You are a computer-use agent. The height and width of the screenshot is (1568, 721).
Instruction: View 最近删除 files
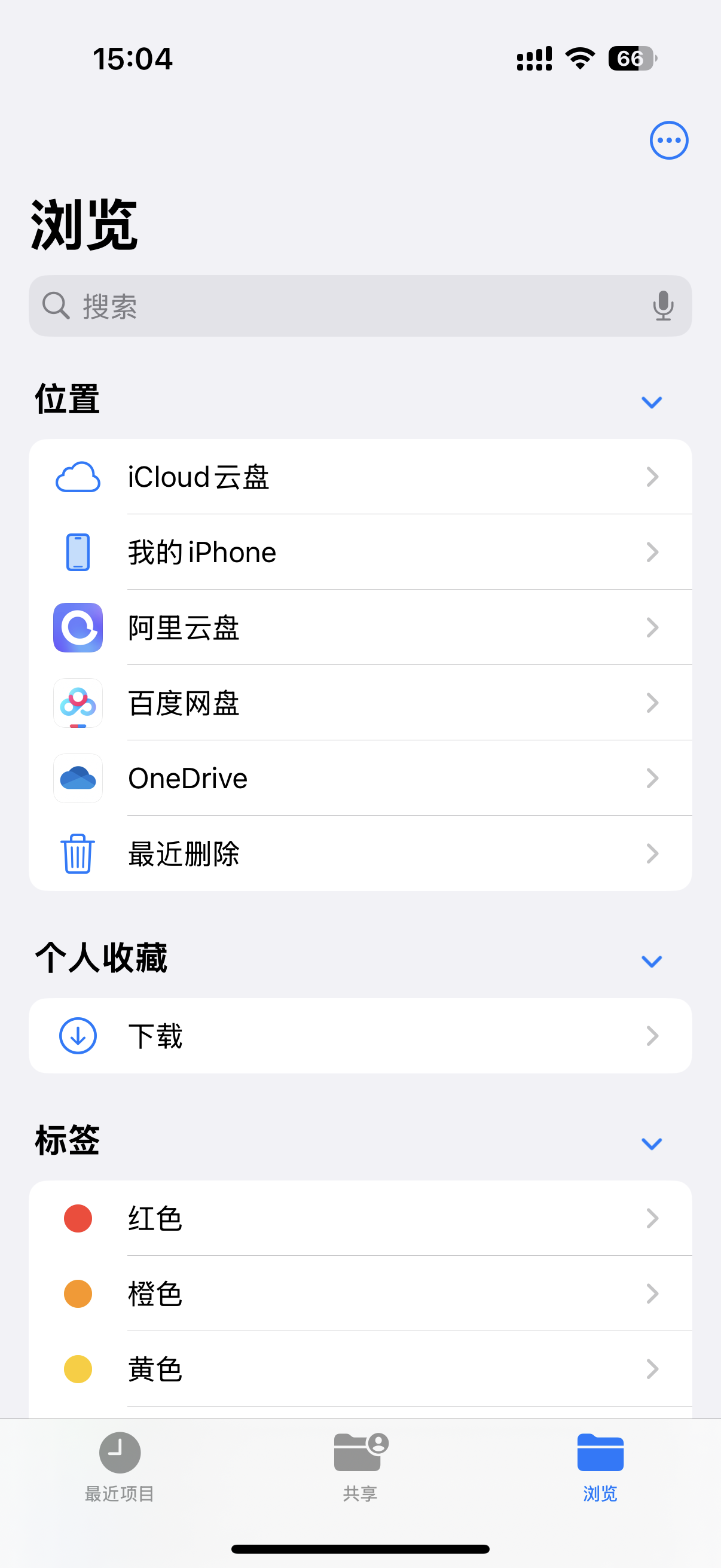pos(360,854)
